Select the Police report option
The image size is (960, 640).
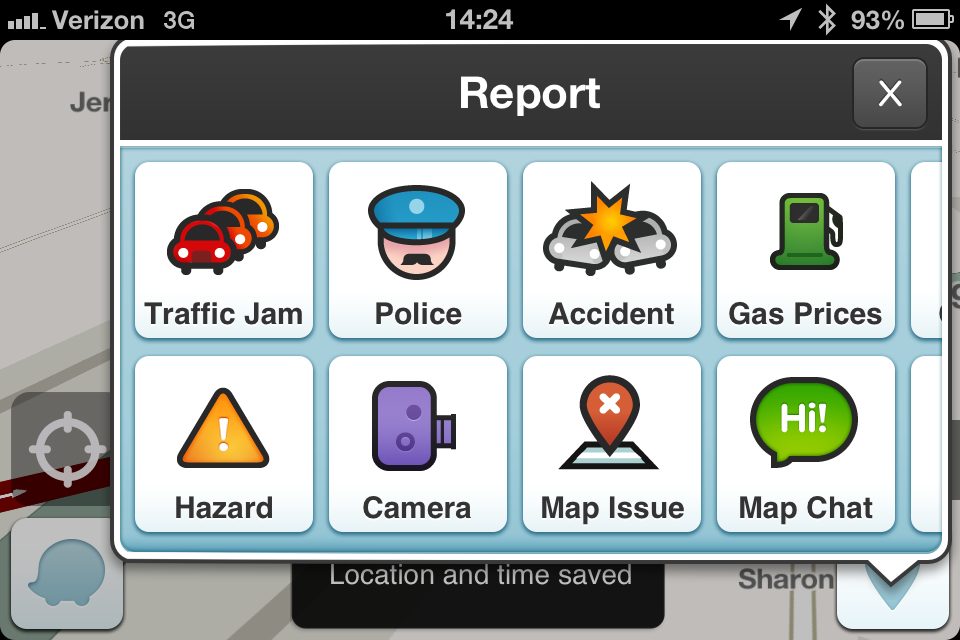point(418,251)
